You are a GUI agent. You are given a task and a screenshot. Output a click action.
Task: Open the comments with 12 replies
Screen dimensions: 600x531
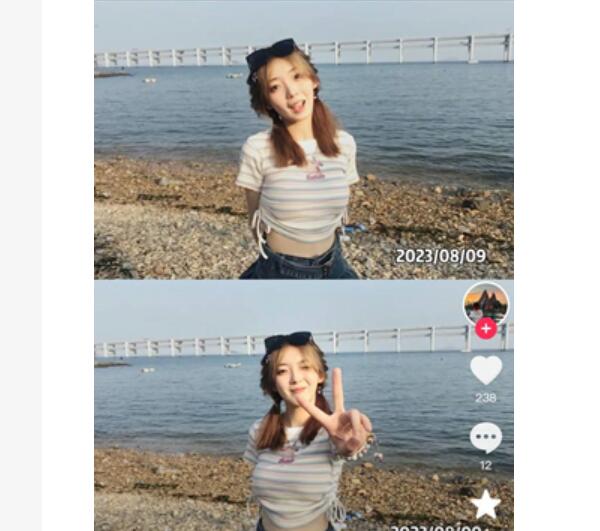486,437
